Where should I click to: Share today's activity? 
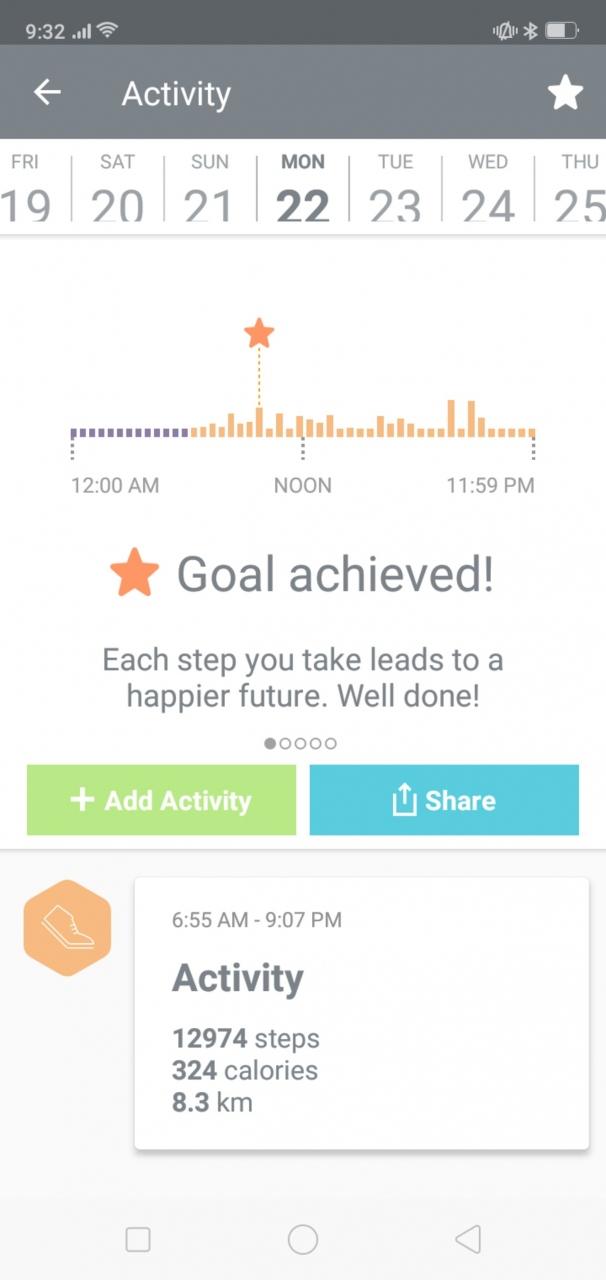coord(444,800)
